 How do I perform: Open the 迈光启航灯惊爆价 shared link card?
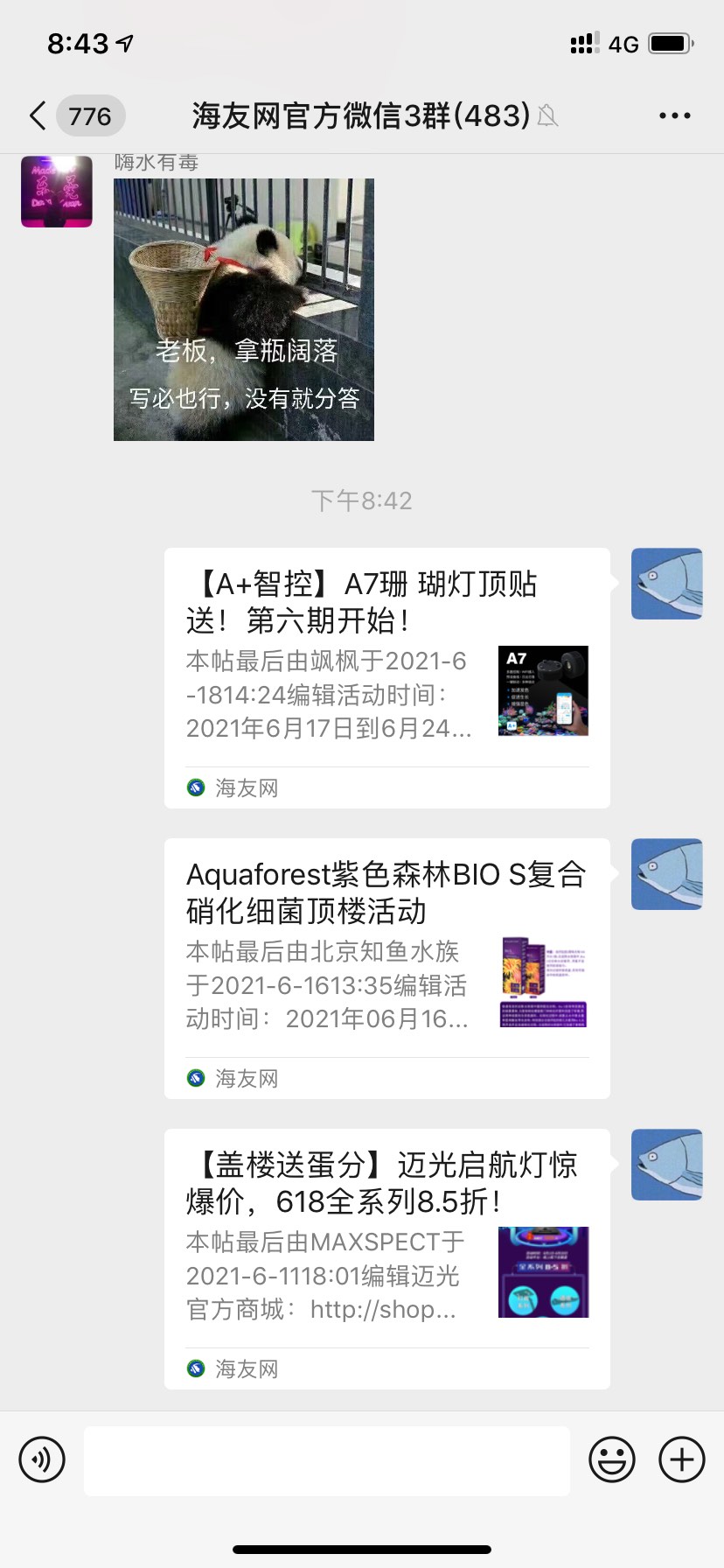click(x=386, y=1258)
